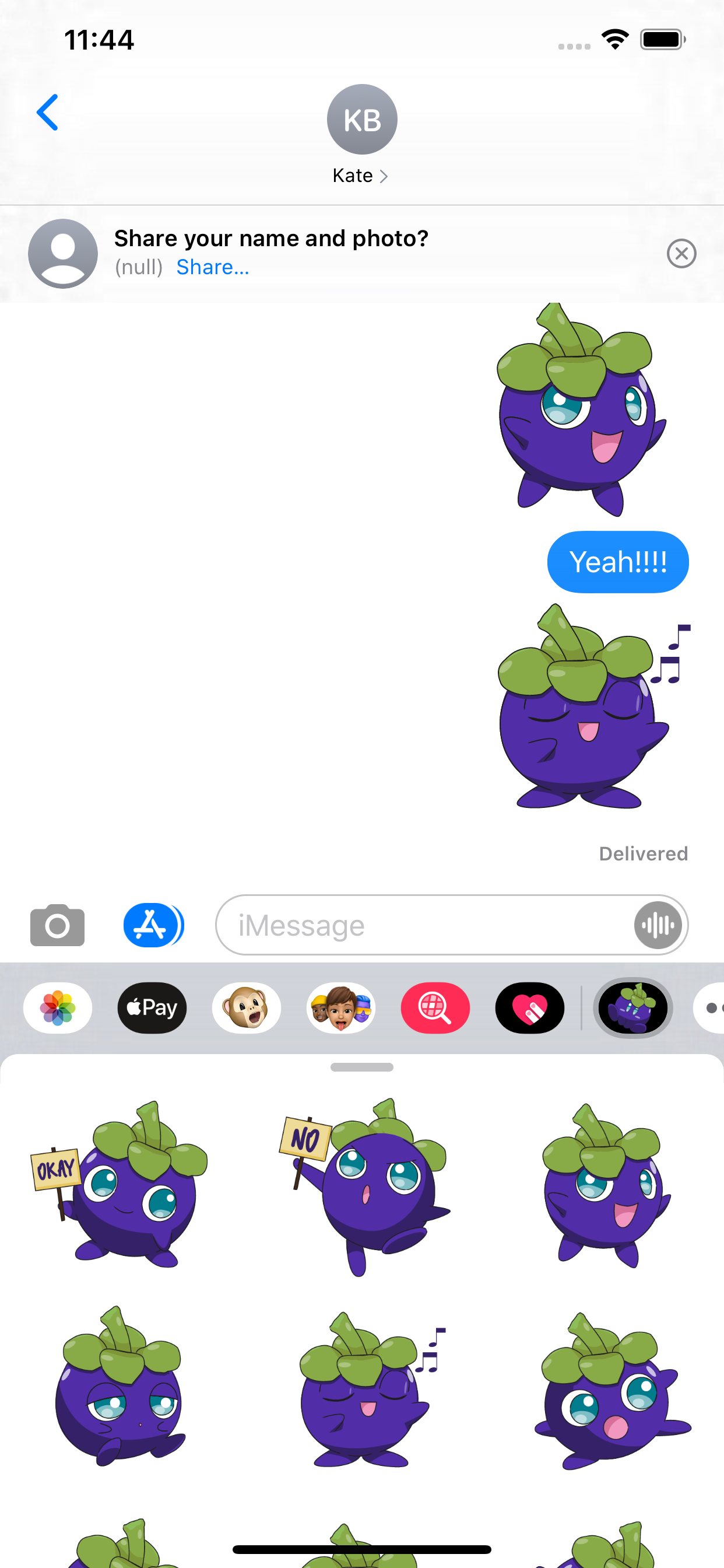The image size is (724, 1568).
Task: Open the sticker search with red magnifier
Action: 435,1008
